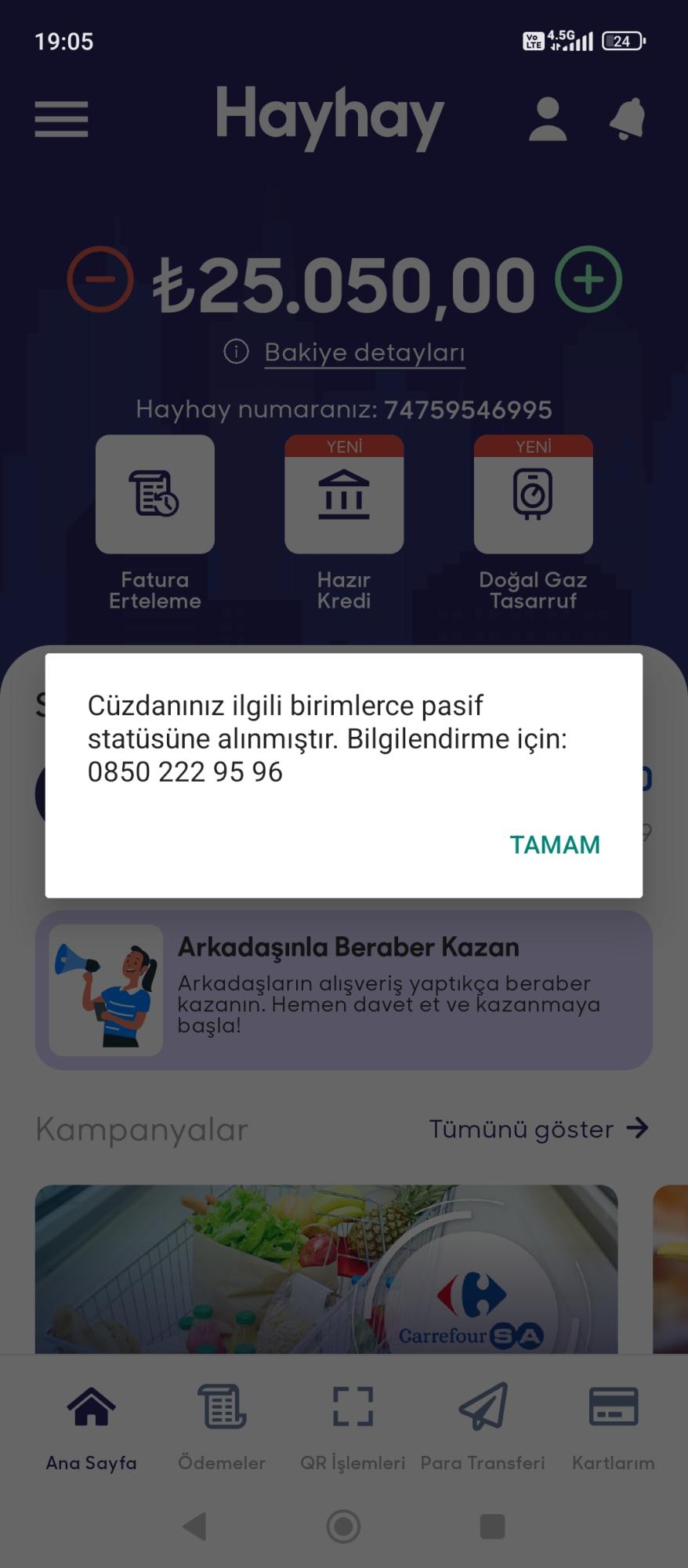This screenshot has width=688, height=1568.
Task: Dismiss the alert with TAMAM
Action: point(555,845)
